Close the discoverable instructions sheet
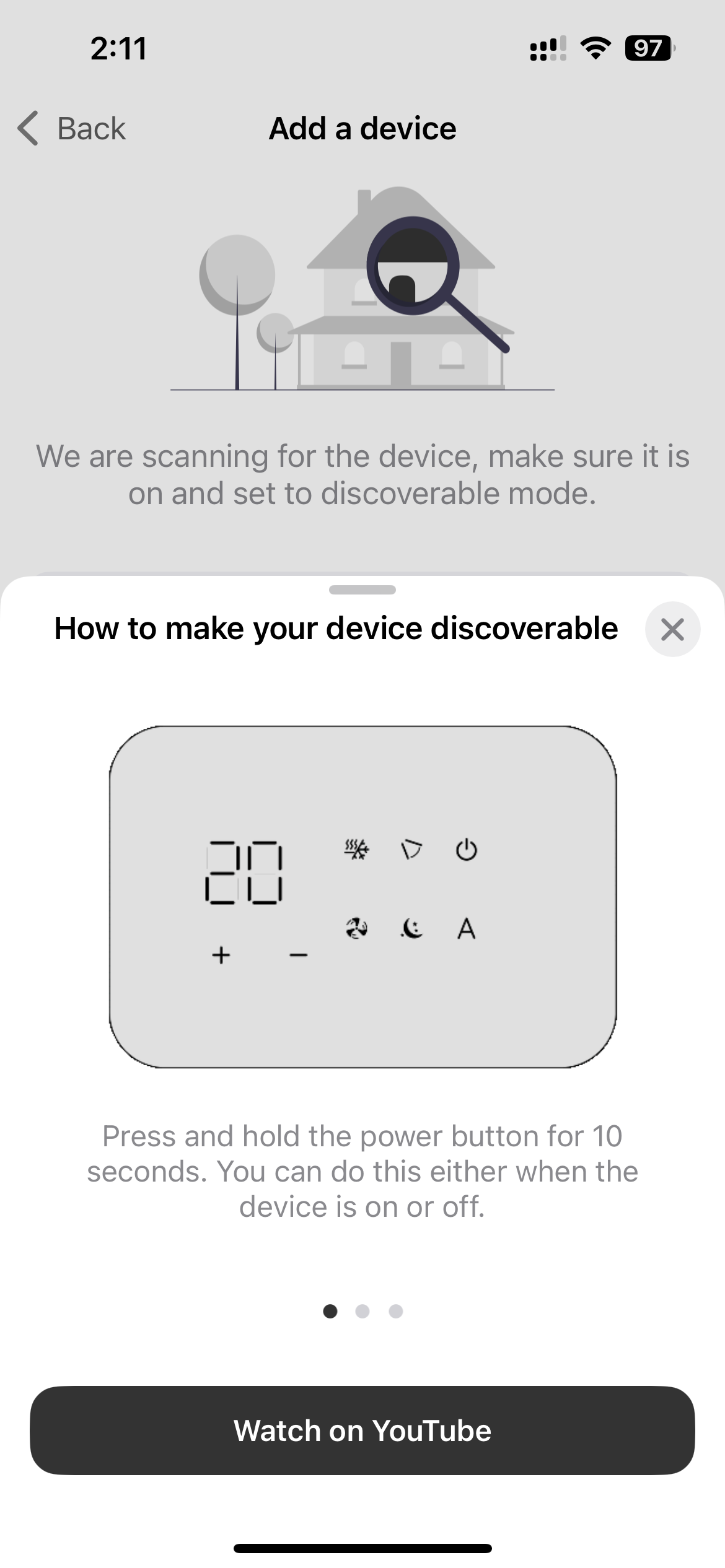 (x=672, y=629)
